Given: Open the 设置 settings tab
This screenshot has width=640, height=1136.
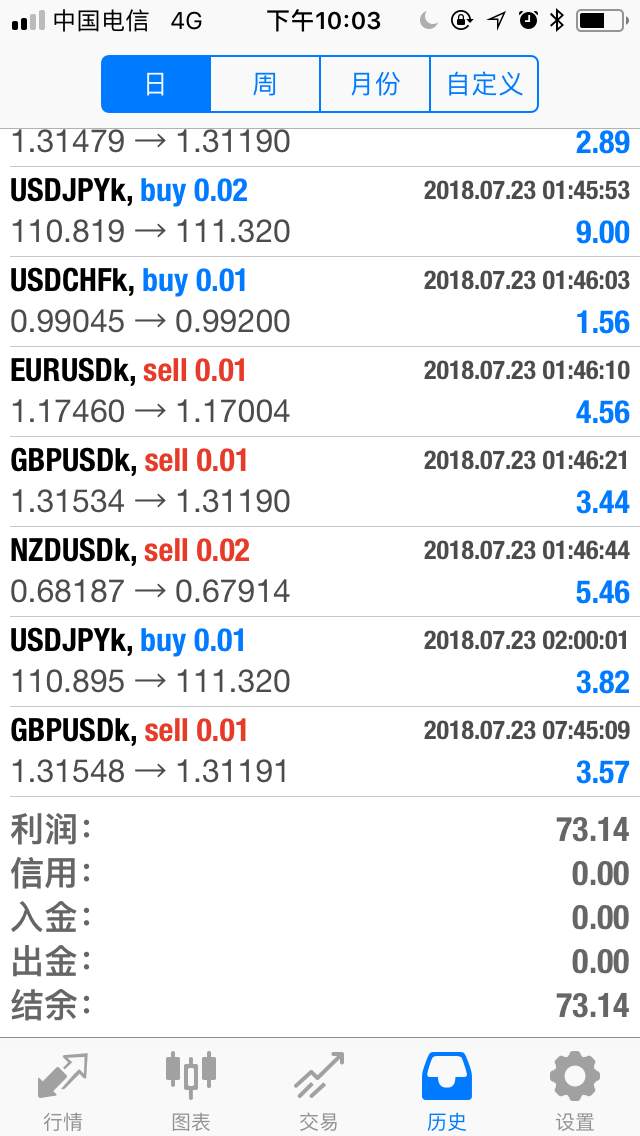Looking at the screenshot, I should click(575, 1090).
